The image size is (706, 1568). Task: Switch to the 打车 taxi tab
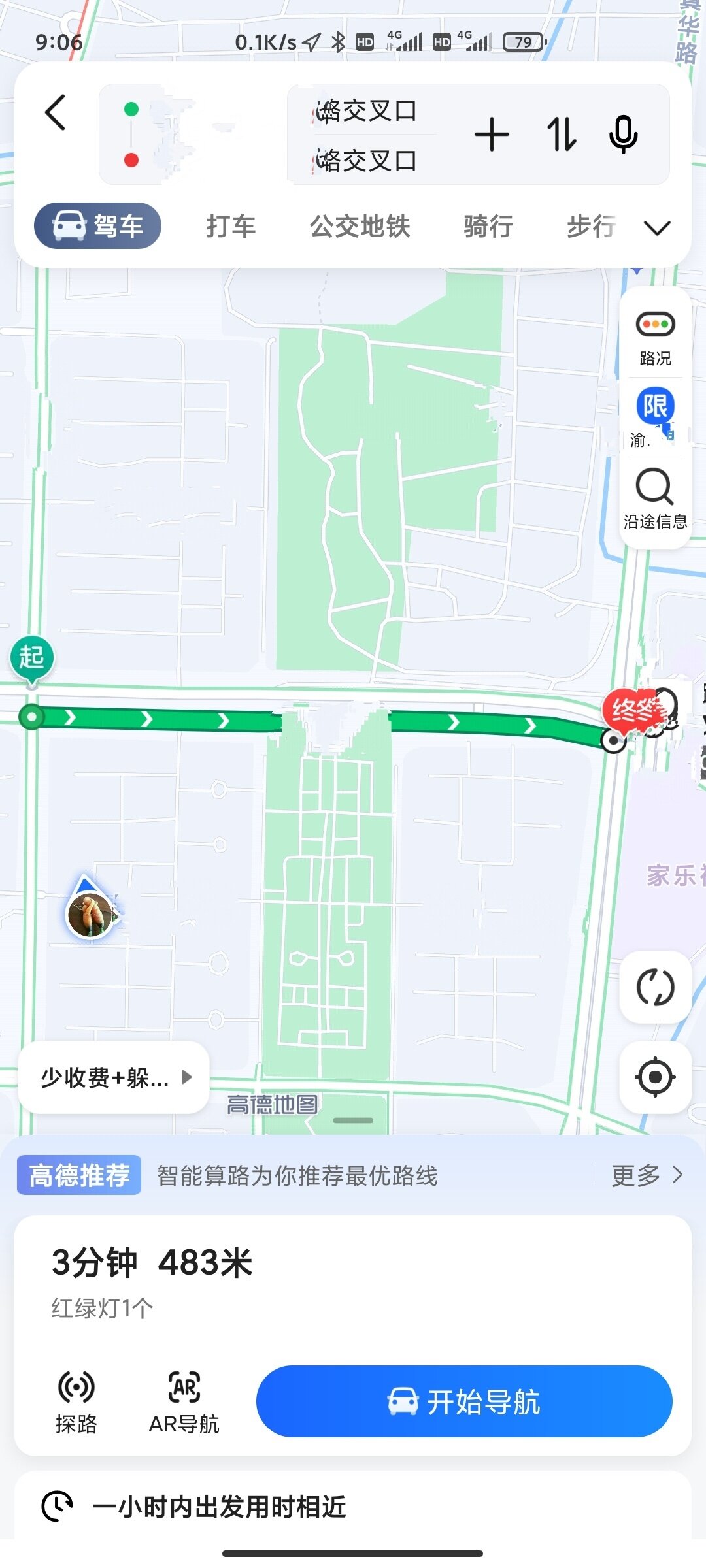(231, 226)
